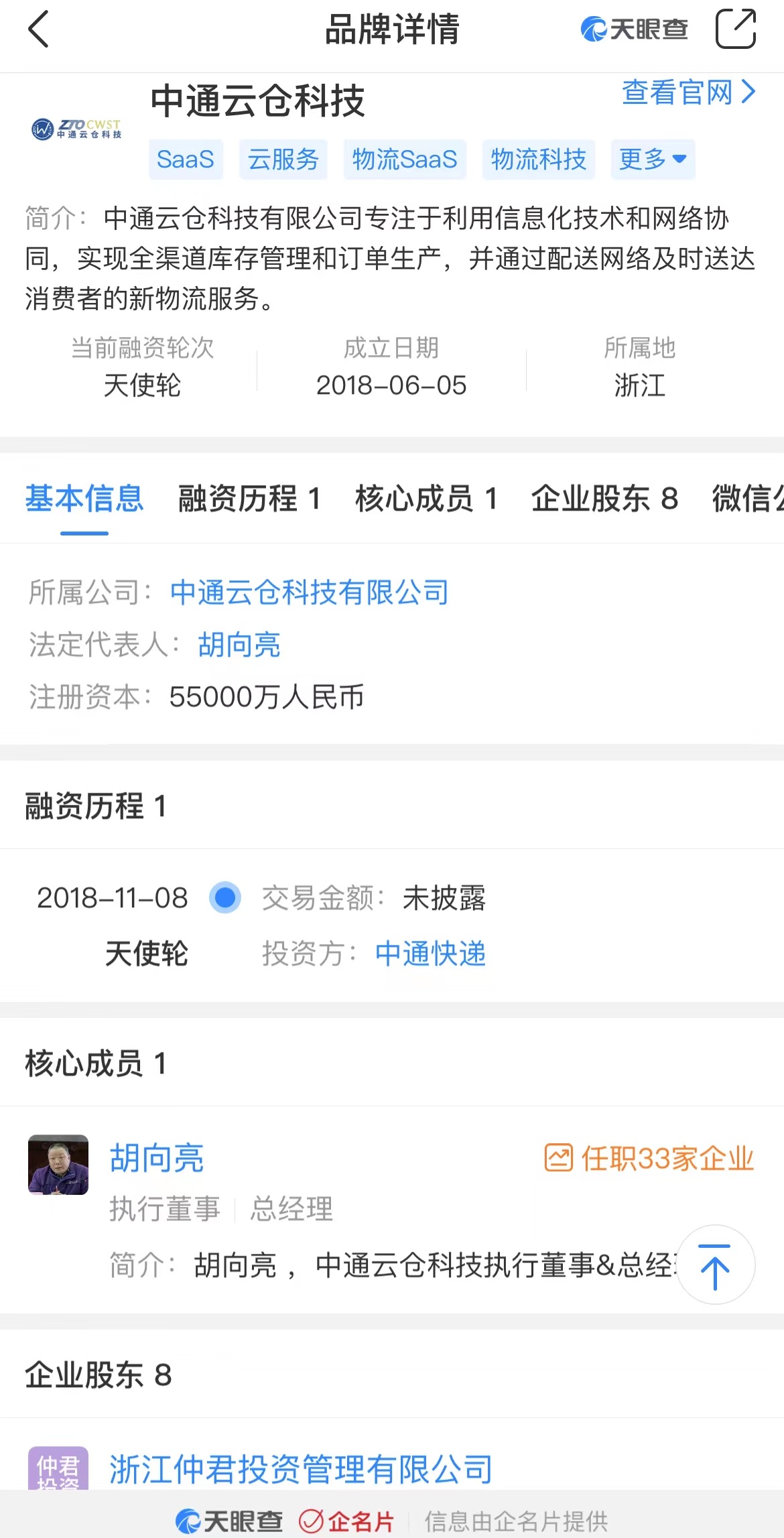
Task: Open investor 中通快递 link
Action: (x=430, y=954)
